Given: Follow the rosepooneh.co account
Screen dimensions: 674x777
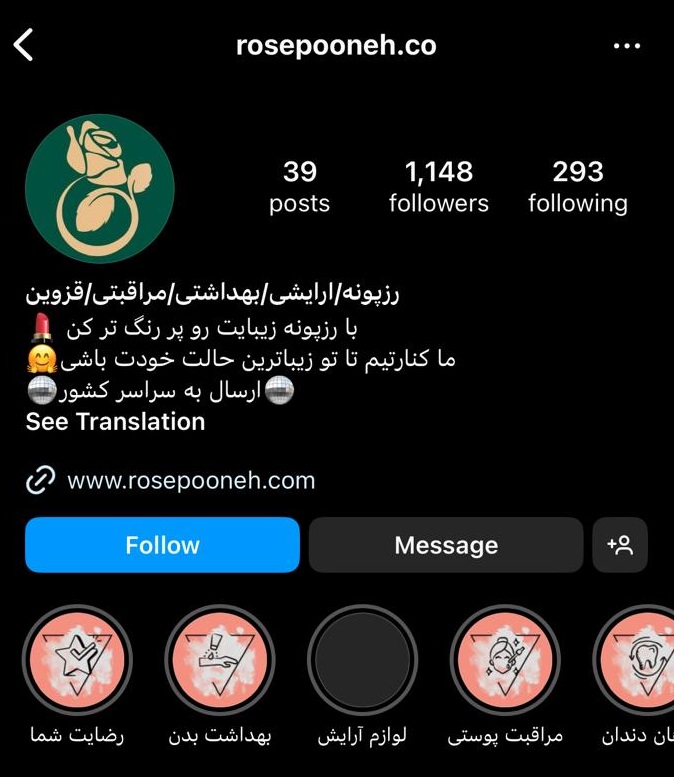Looking at the screenshot, I should tap(162, 545).
